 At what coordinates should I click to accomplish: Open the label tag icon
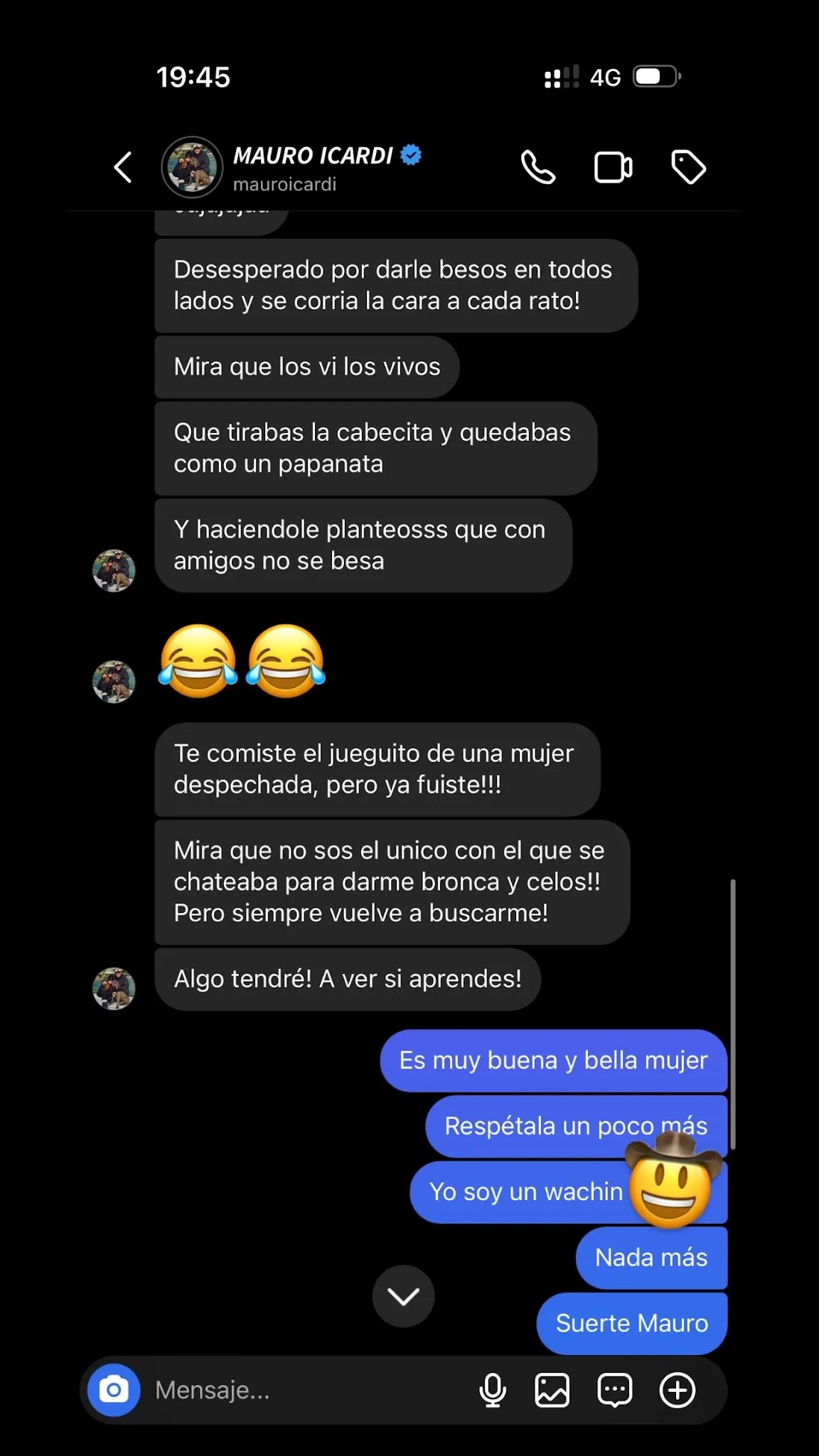(x=688, y=168)
